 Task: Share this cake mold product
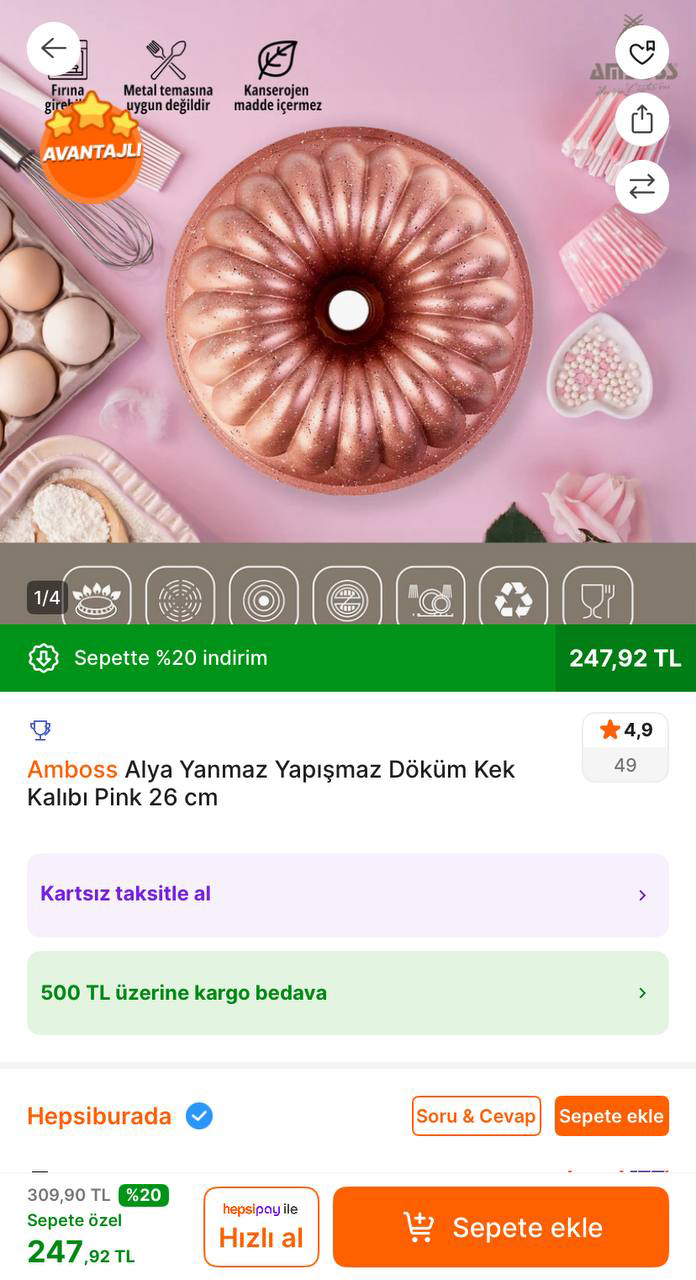[x=642, y=120]
